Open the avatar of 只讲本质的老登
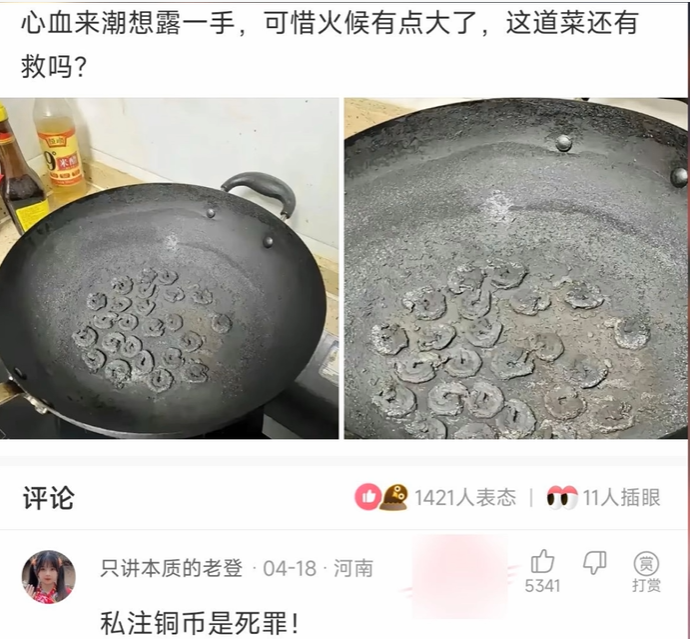Viewport: 690px width, 639px height. pyautogui.click(x=49, y=576)
